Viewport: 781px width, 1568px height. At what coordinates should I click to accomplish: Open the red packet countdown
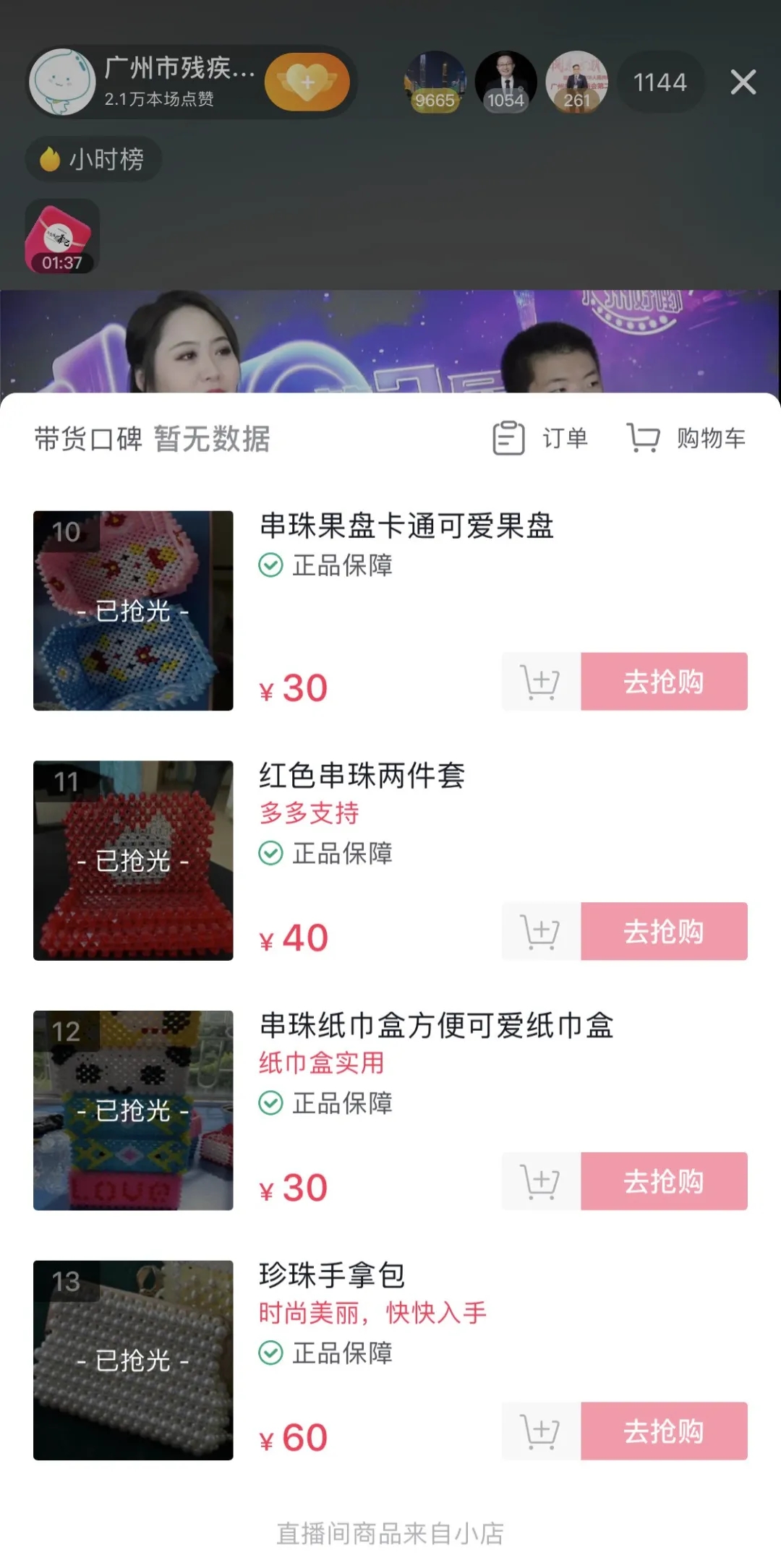pos(62,237)
